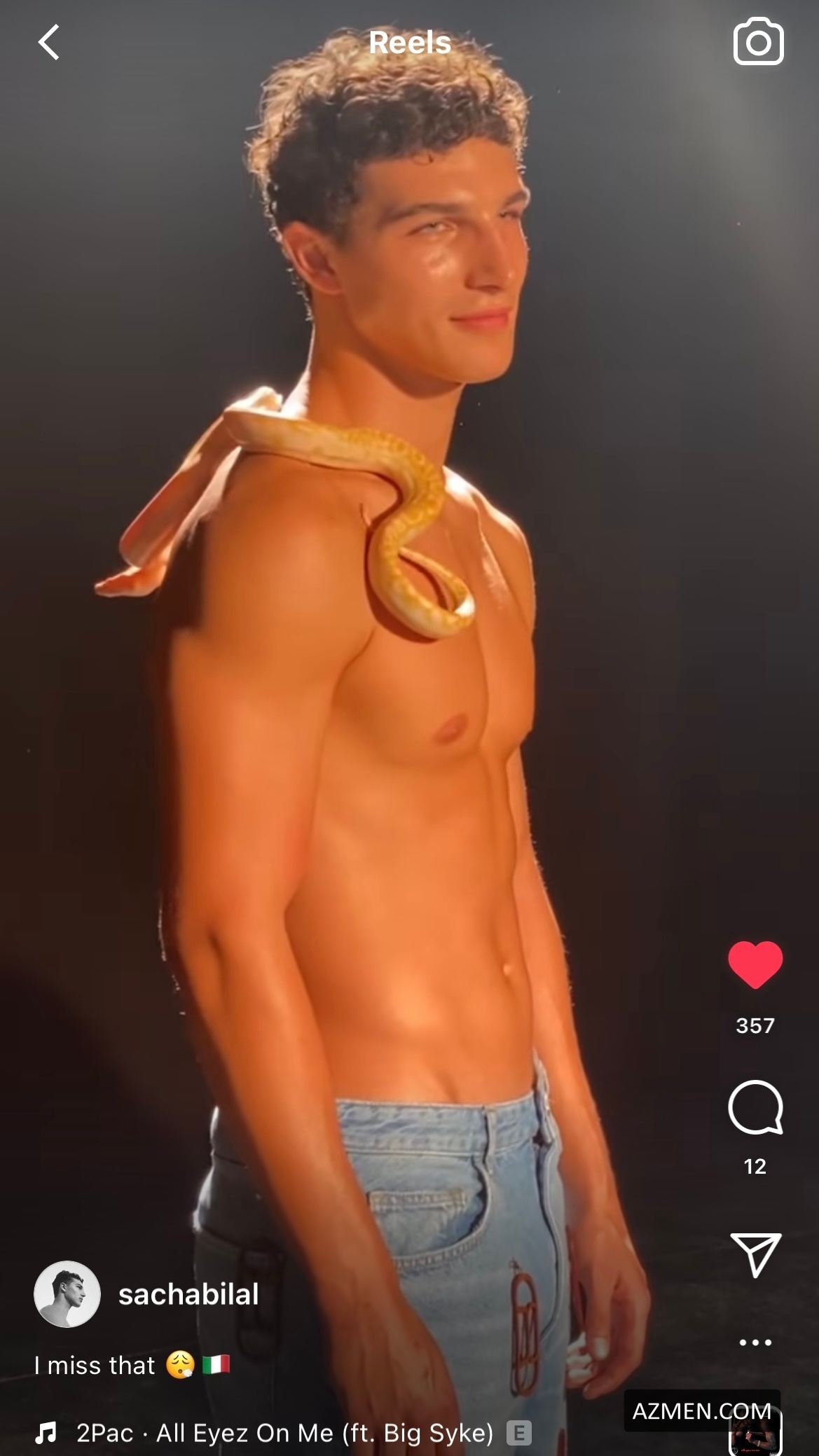Unlike this reel with the heart
819x1456 pixels.
[755, 966]
